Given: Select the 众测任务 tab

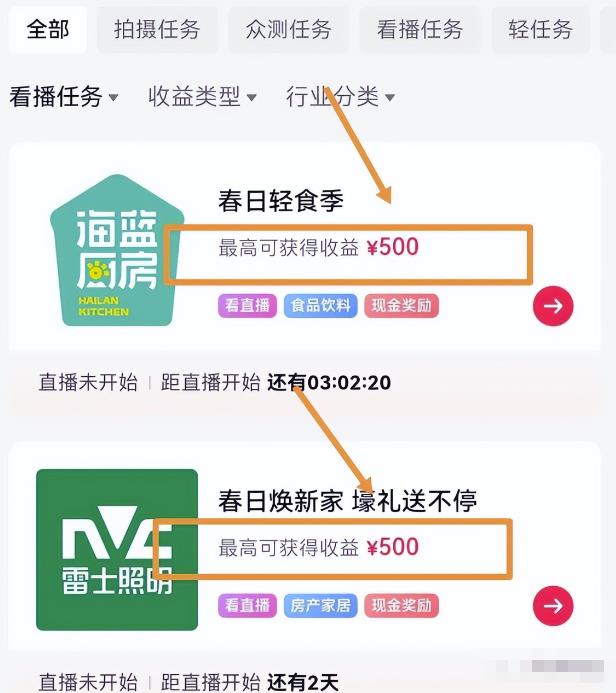Looking at the screenshot, I should tap(289, 30).
